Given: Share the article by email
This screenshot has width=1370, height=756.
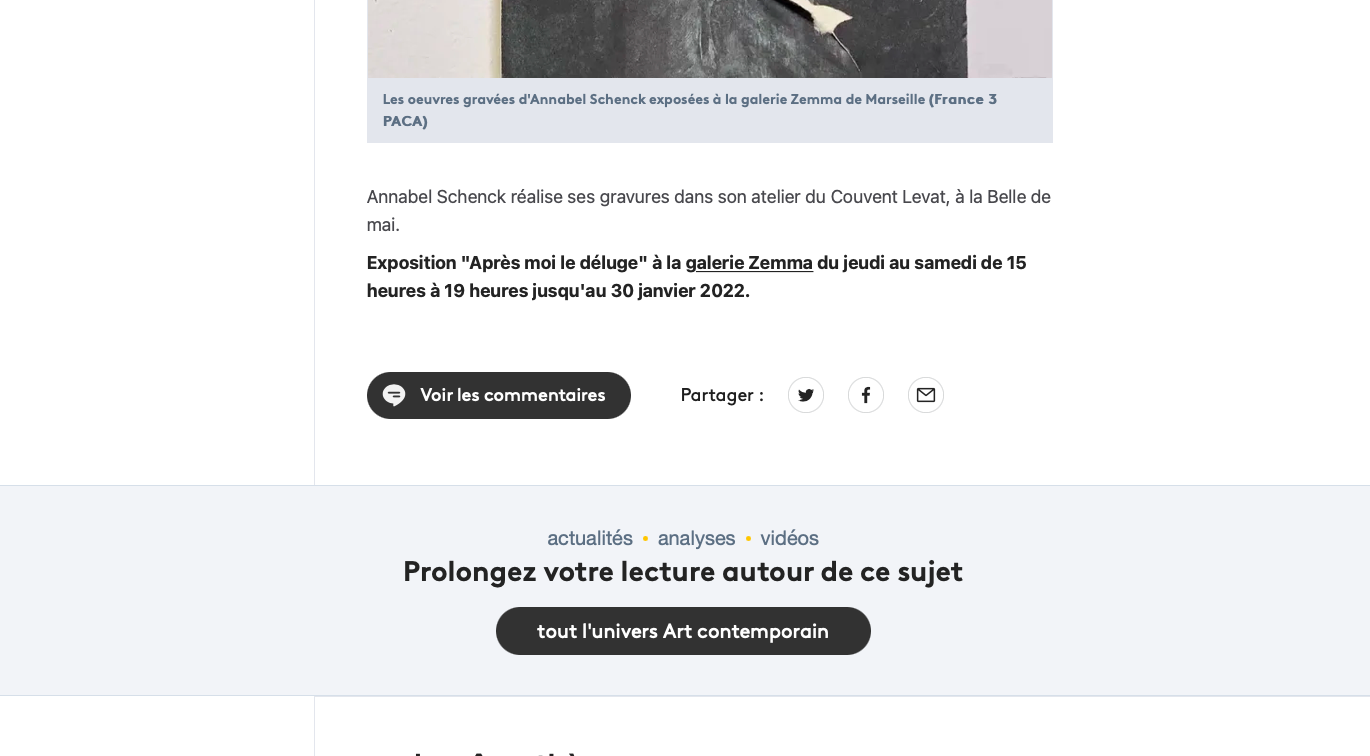Looking at the screenshot, I should point(926,395).
